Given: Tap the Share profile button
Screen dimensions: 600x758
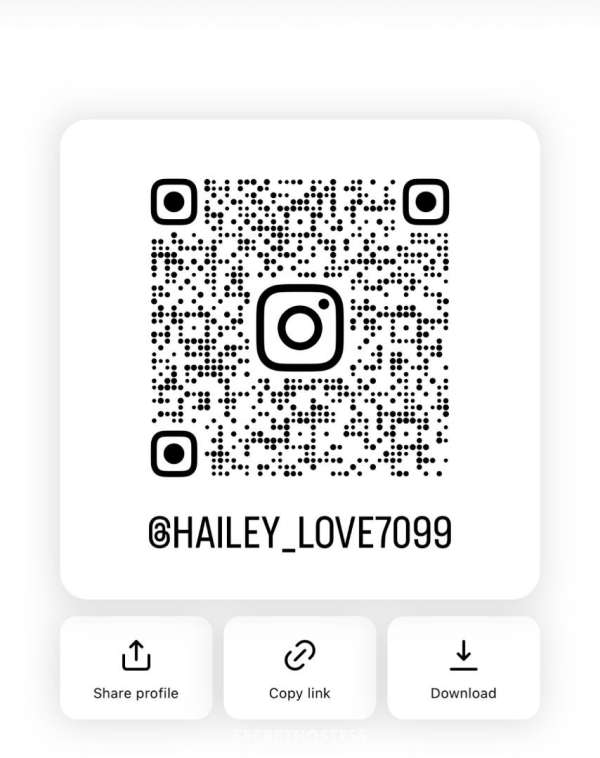Looking at the screenshot, I should tap(136, 668).
